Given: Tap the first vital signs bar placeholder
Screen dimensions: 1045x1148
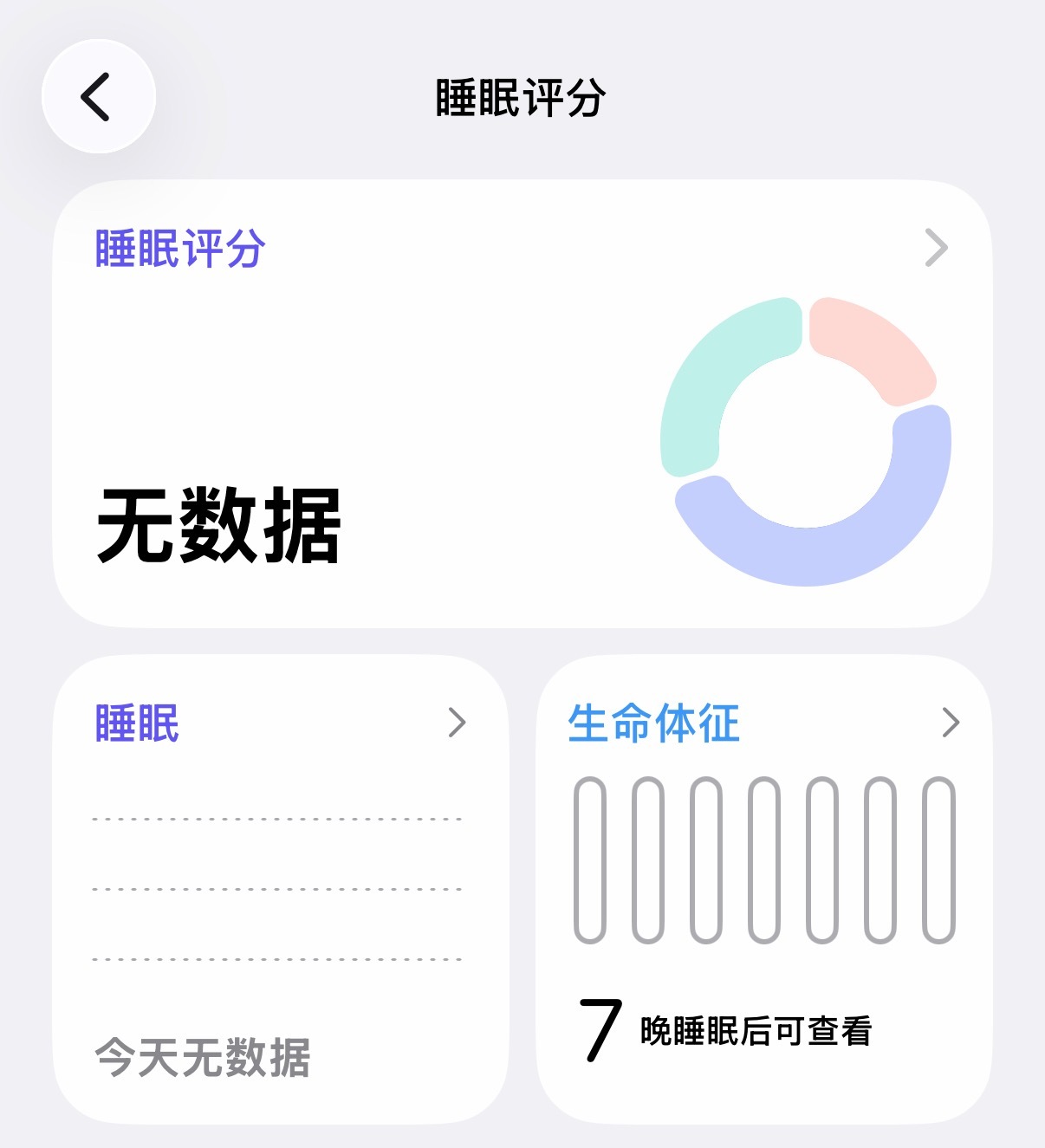Looking at the screenshot, I should point(590,858).
